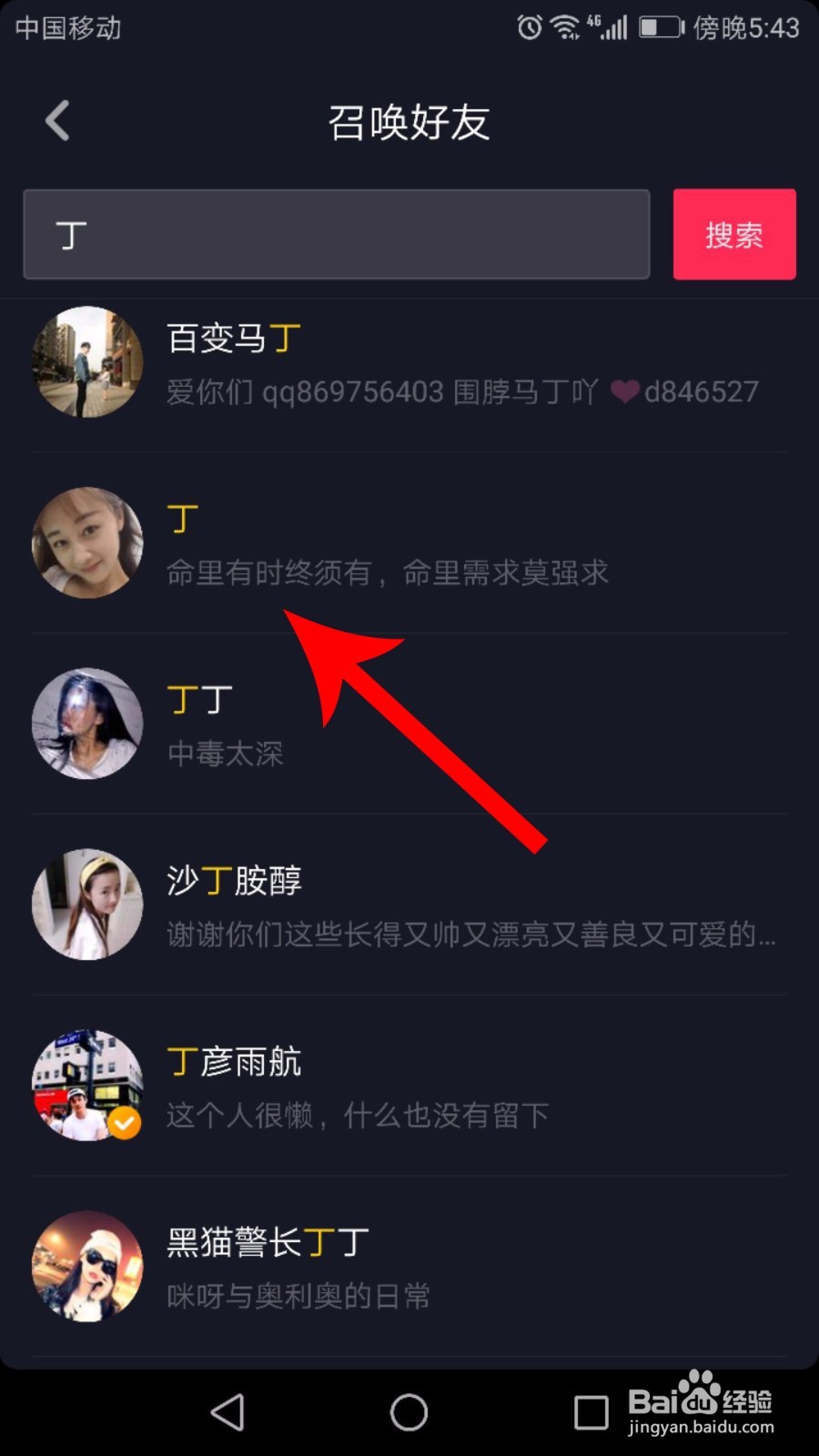Tap the 召唤好友 title text
Image resolution: width=819 pixels, height=1456 pixels.
[409, 120]
